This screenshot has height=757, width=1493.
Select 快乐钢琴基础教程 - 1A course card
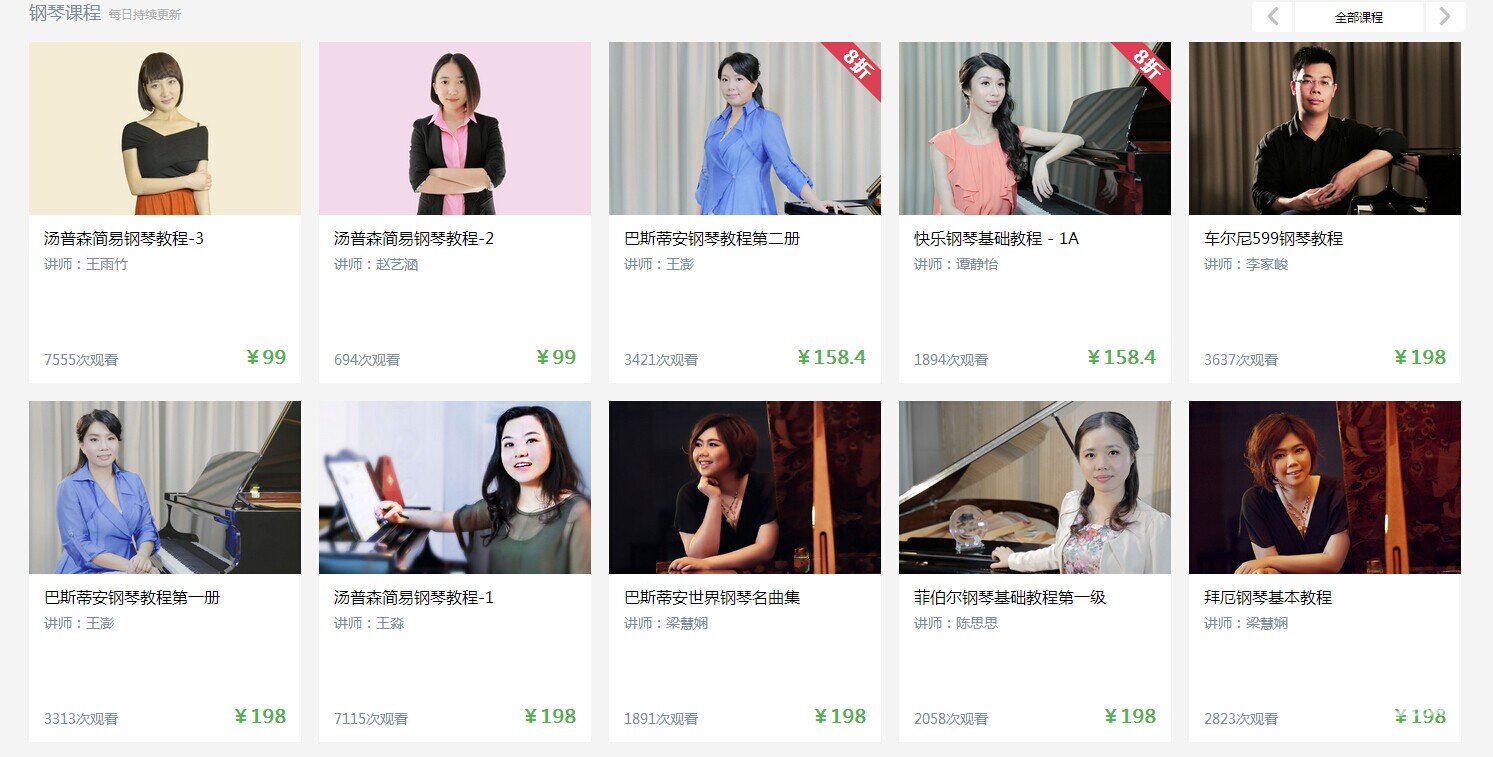[x=996, y=239]
